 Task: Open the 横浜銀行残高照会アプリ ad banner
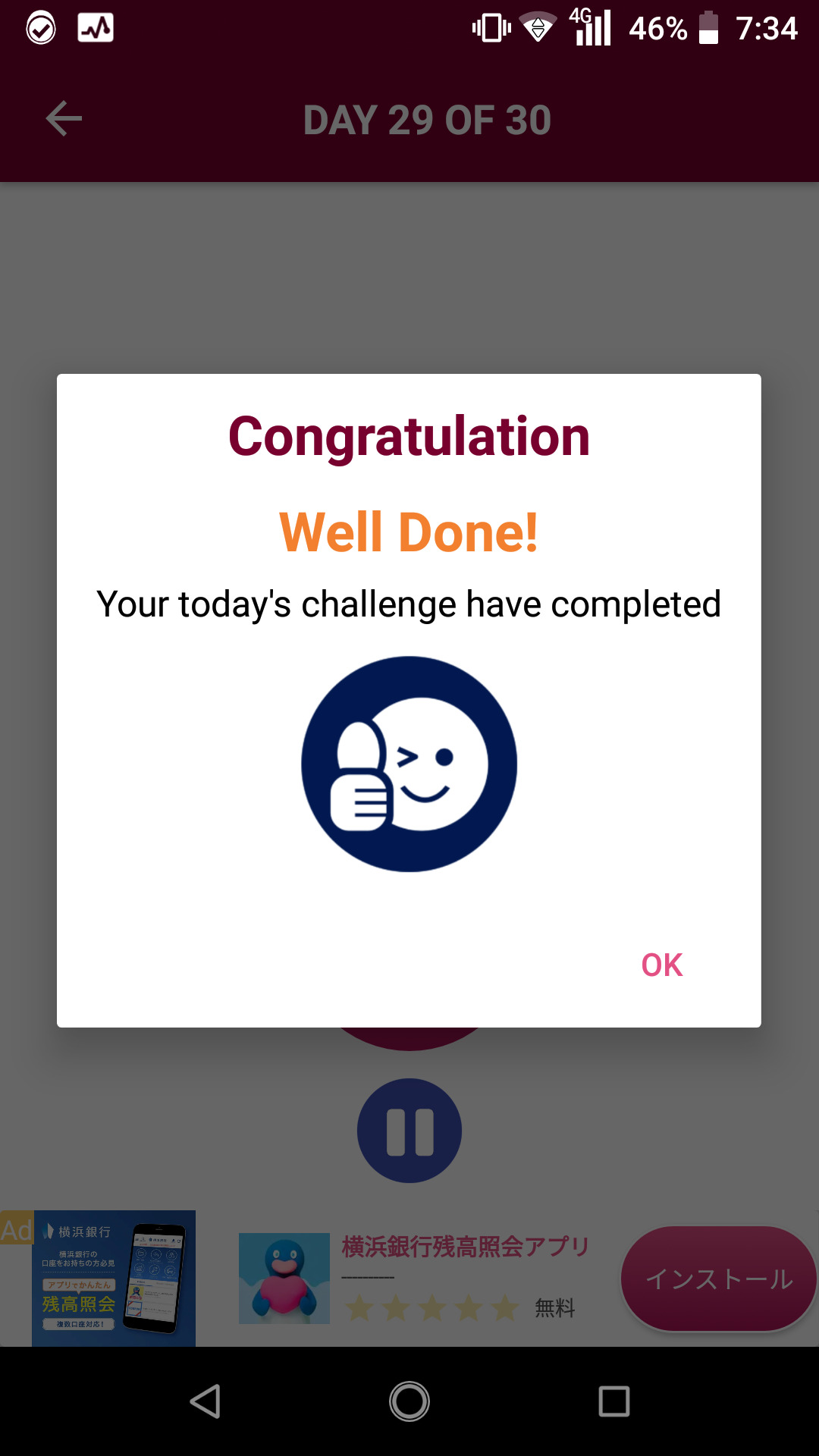(x=464, y=1247)
